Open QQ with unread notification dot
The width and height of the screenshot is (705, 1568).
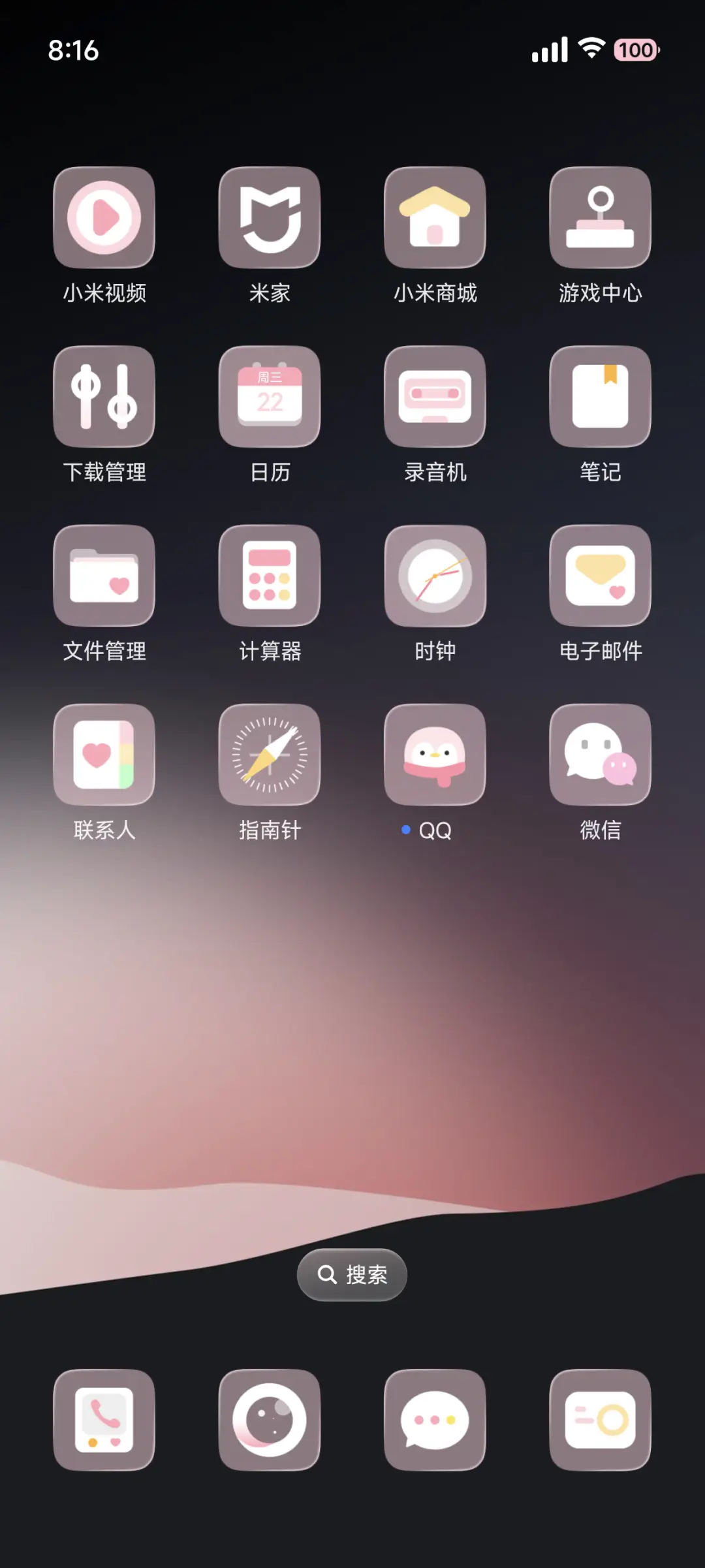point(435,755)
